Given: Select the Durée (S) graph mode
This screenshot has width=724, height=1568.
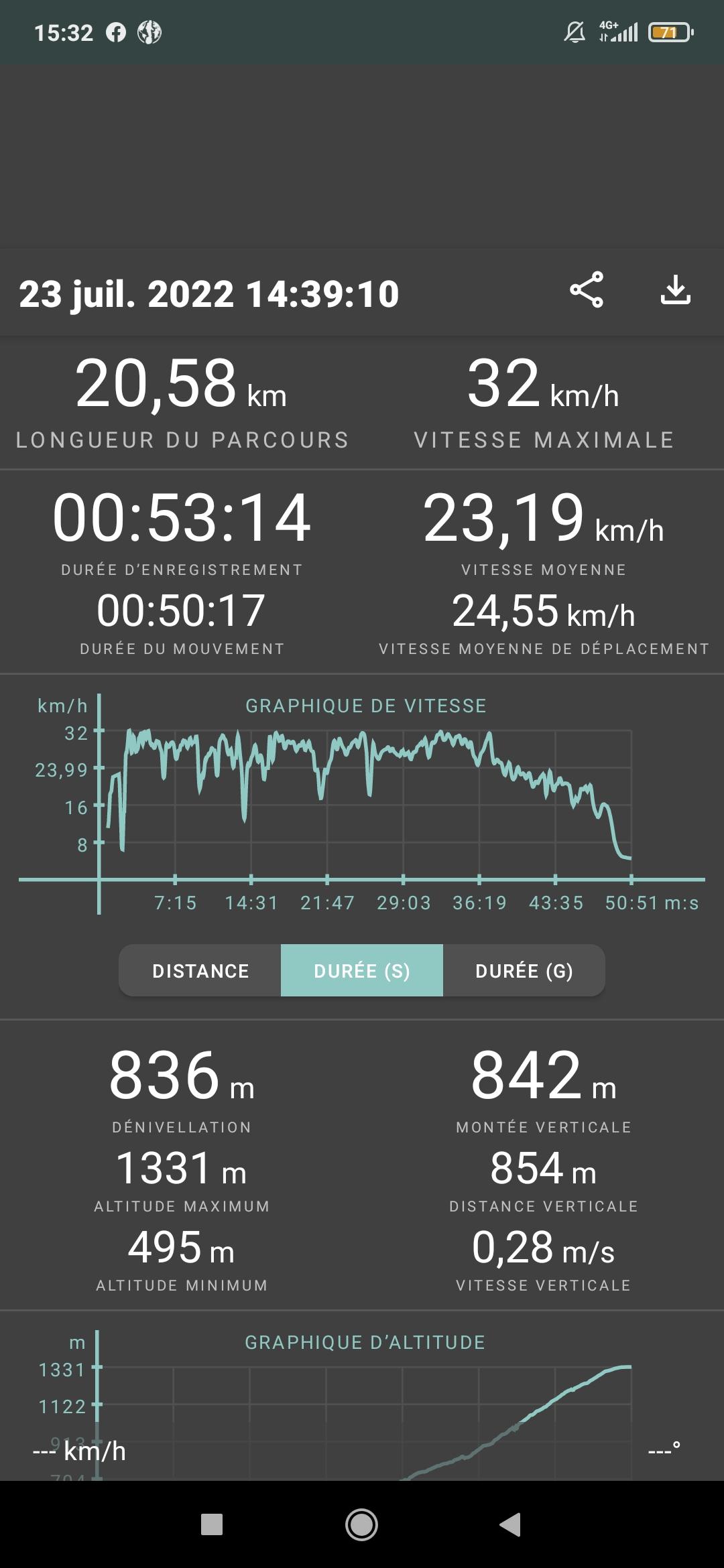Looking at the screenshot, I should [x=362, y=971].
